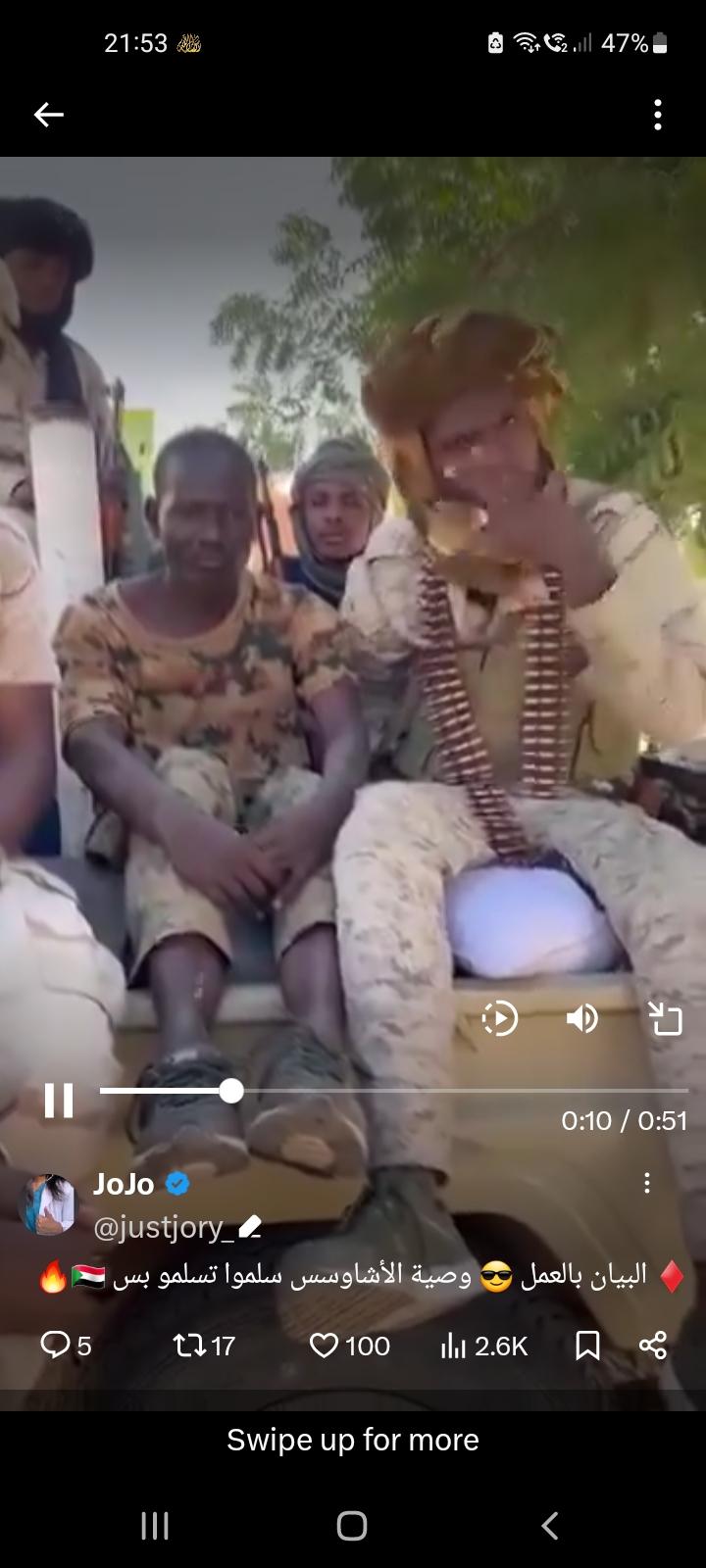
Task: Tap the system home button
Action: [x=352, y=1526]
